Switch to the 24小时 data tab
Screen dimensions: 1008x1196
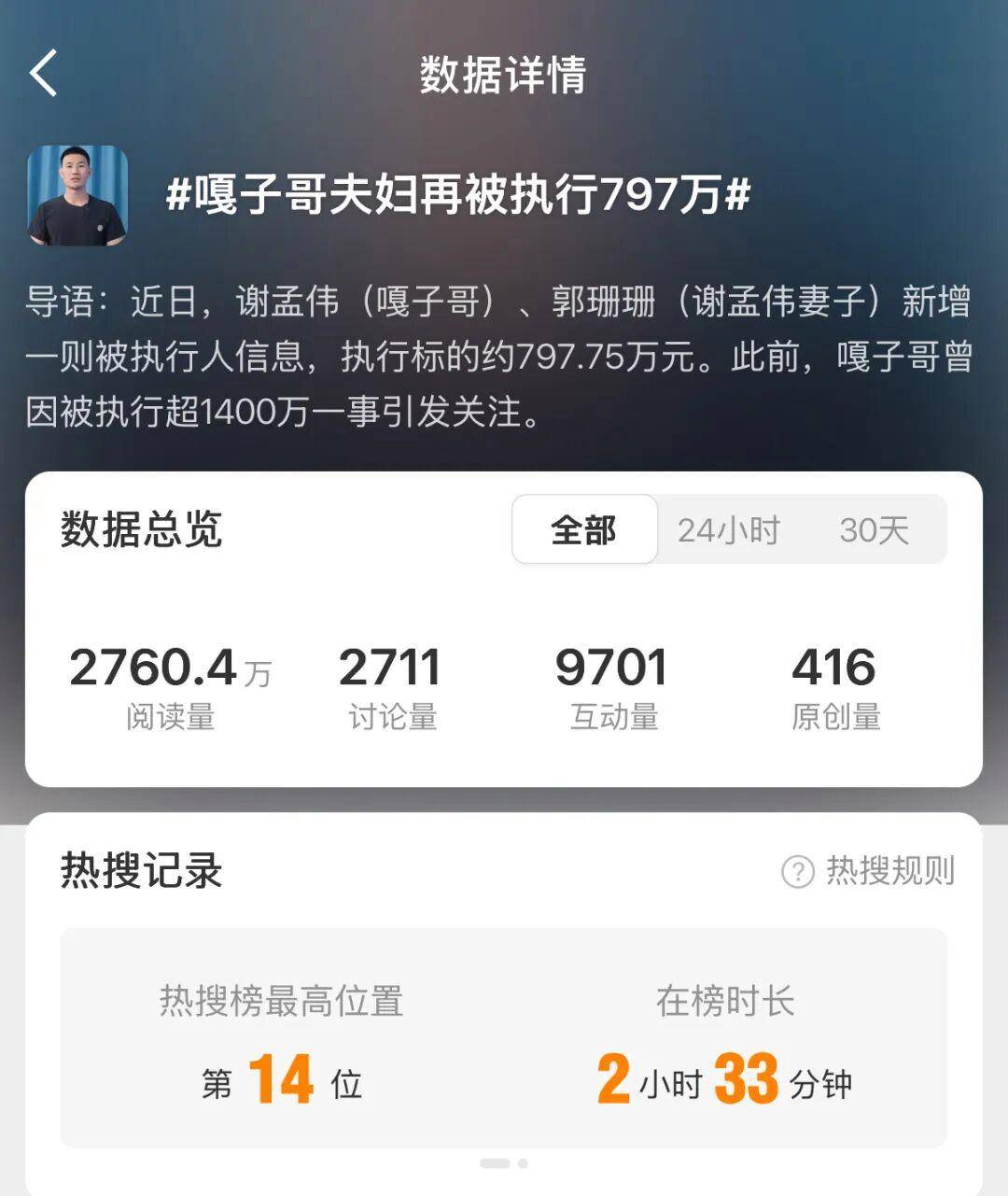tap(728, 530)
